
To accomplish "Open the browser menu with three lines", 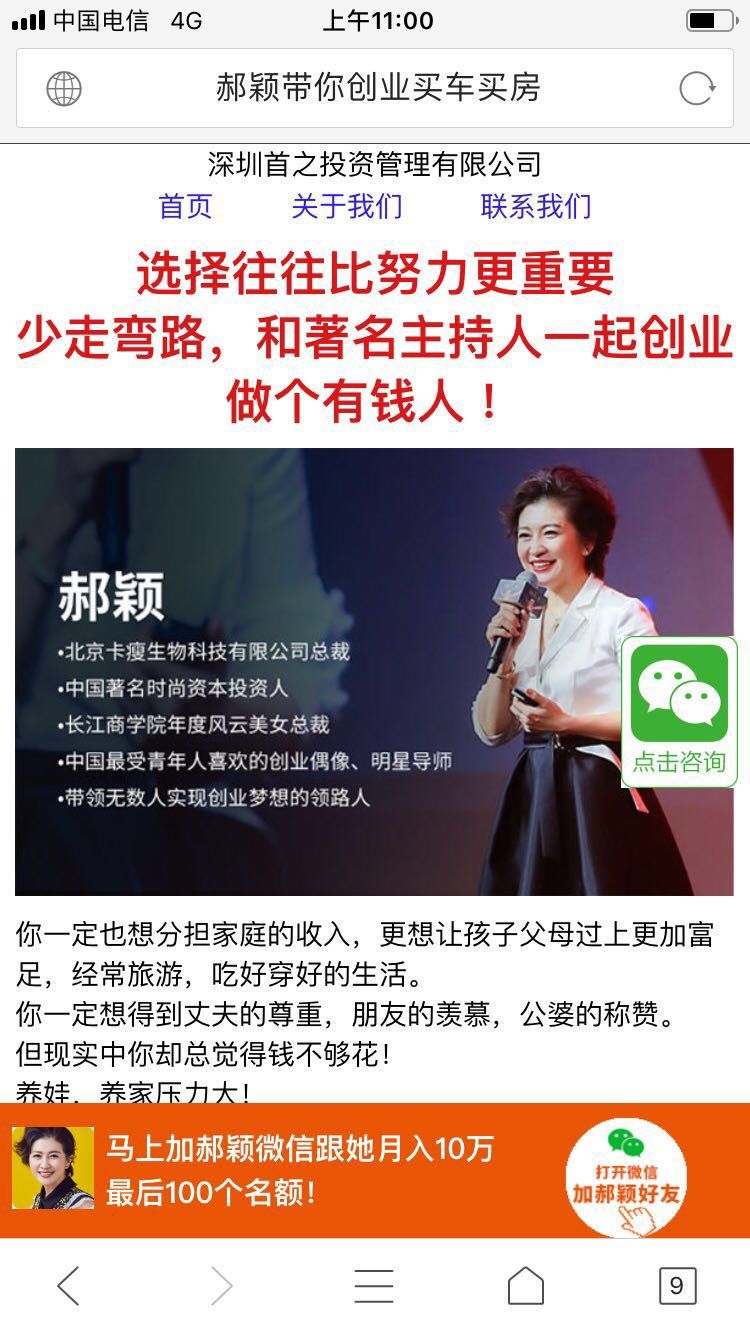I will pyautogui.click(x=374, y=1285).
